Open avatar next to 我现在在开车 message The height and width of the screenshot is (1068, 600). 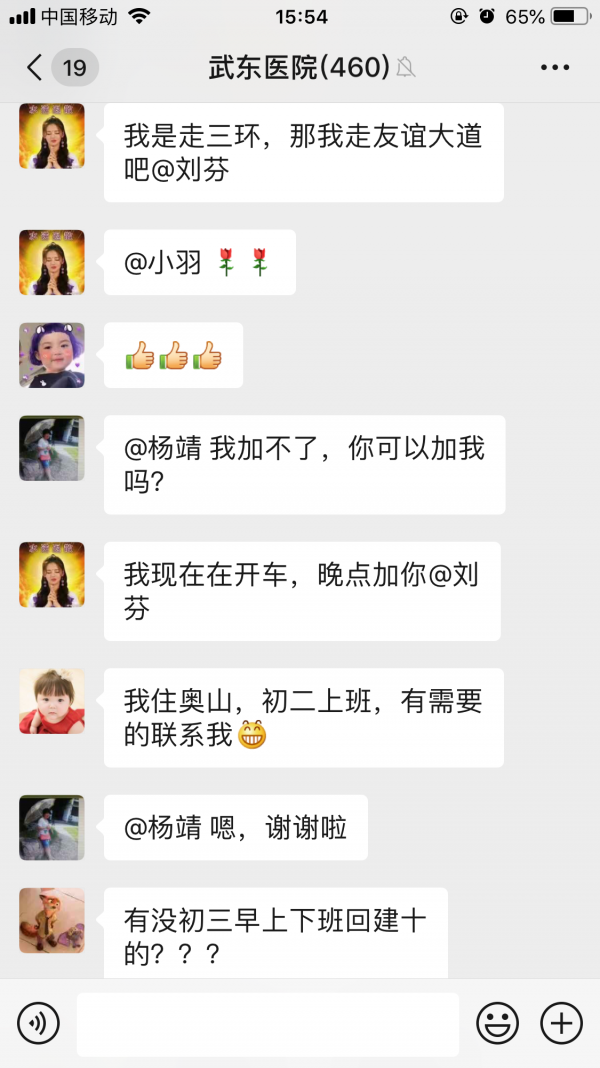click(52, 575)
